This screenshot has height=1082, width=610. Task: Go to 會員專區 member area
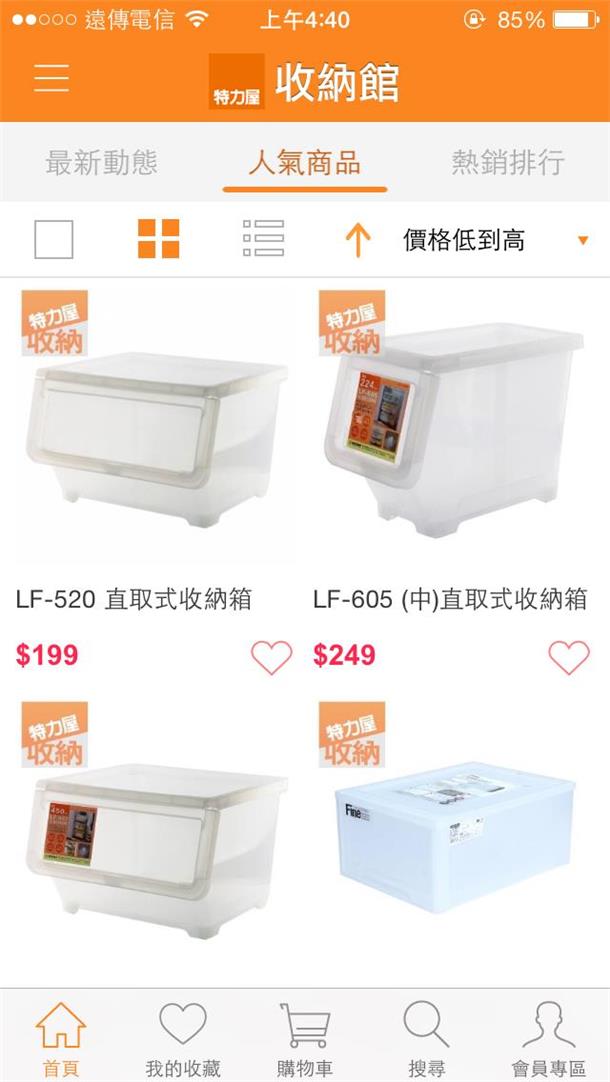point(549,1038)
